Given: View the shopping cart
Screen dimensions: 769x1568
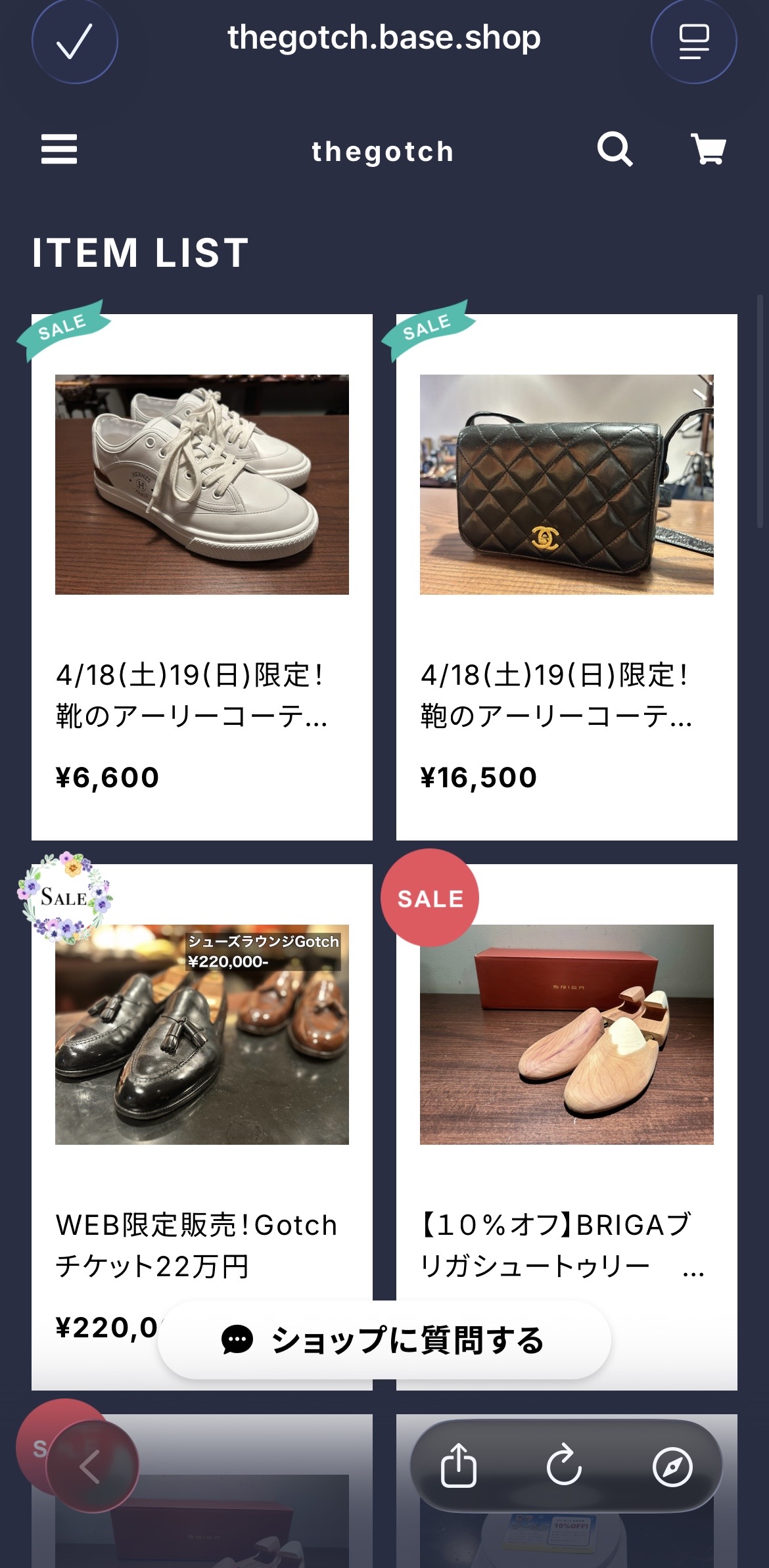Looking at the screenshot, I should [709, 150].
